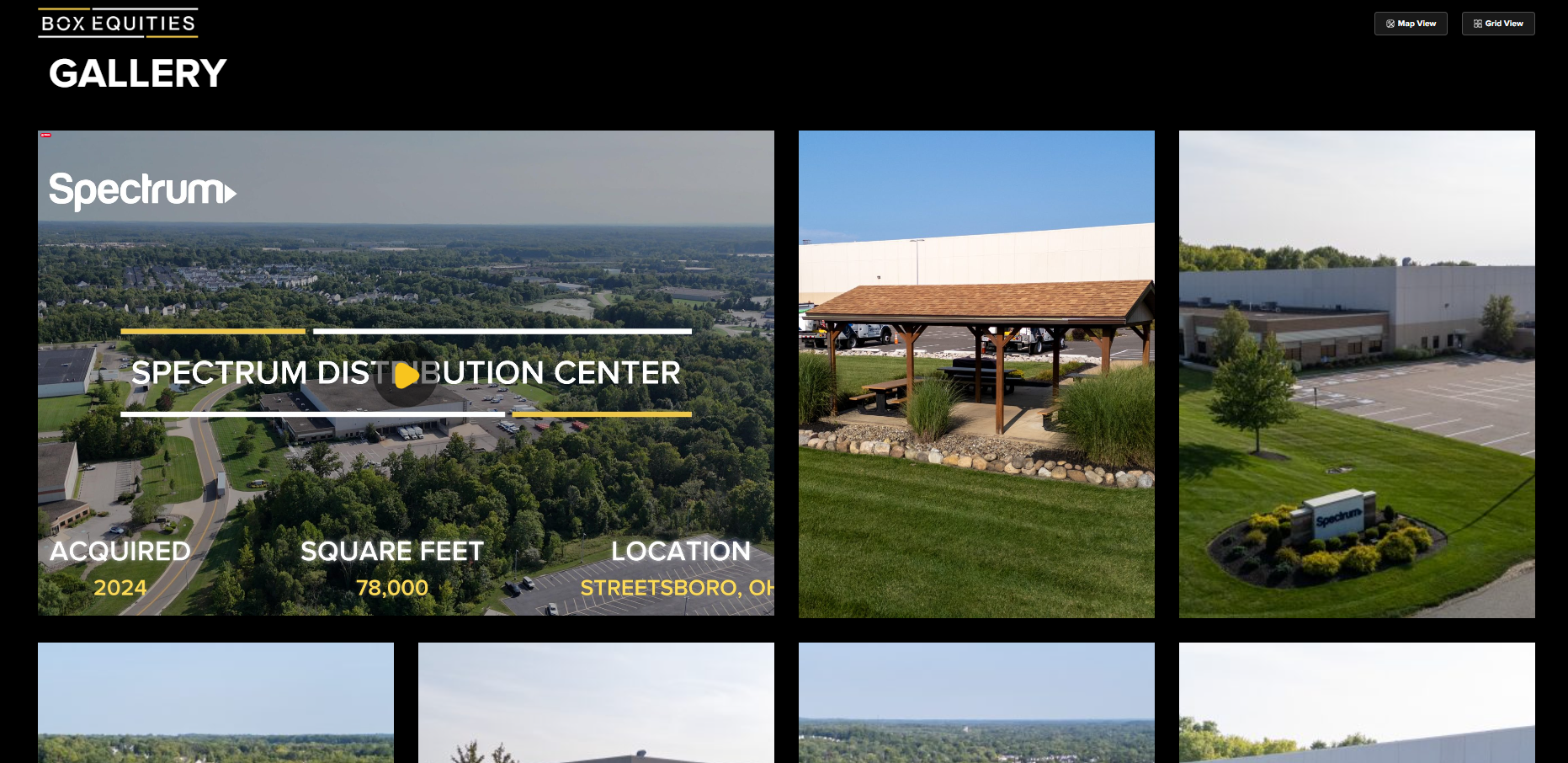Switch to Grid View
This screenshot has width=1568, height=763.
(x=1498, y=24)
